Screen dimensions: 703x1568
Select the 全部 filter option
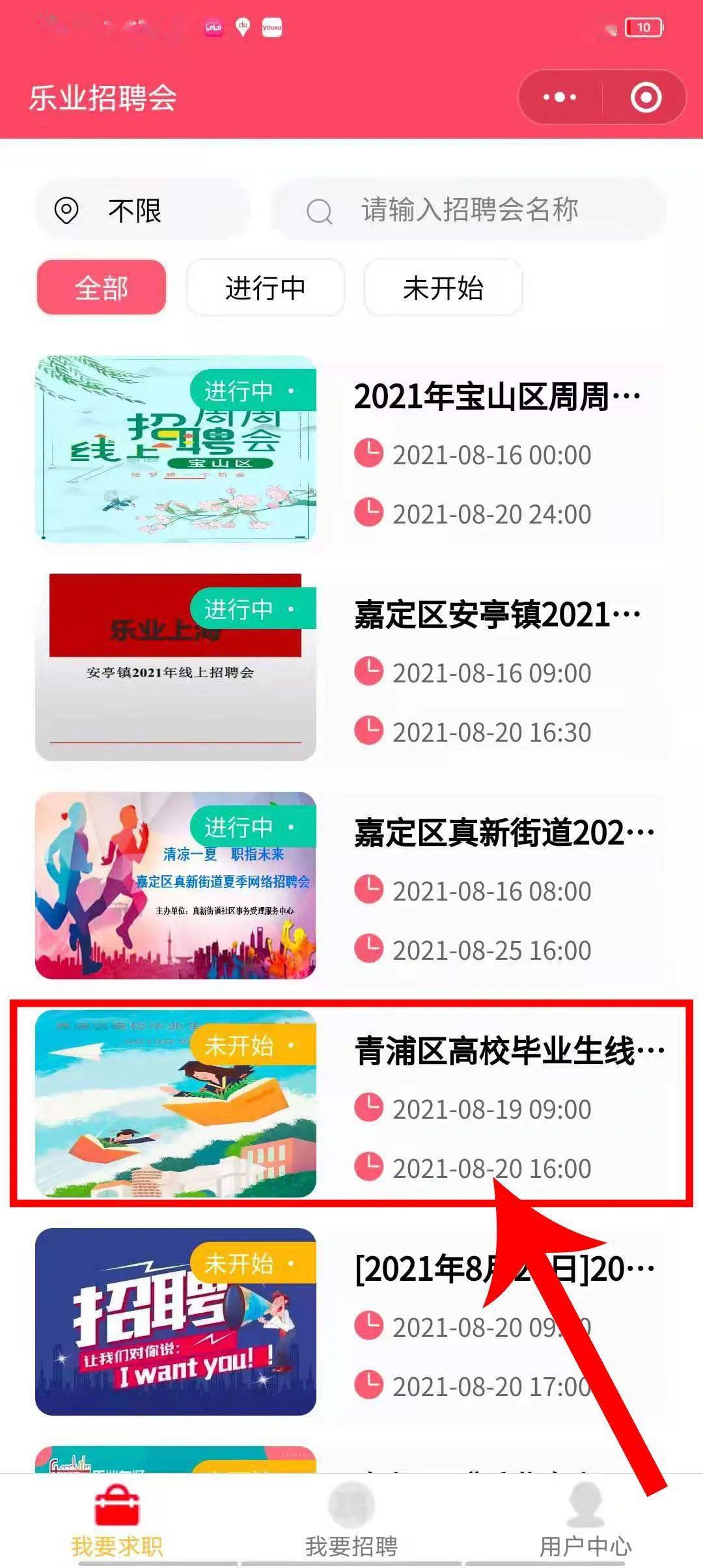[100, 287]
